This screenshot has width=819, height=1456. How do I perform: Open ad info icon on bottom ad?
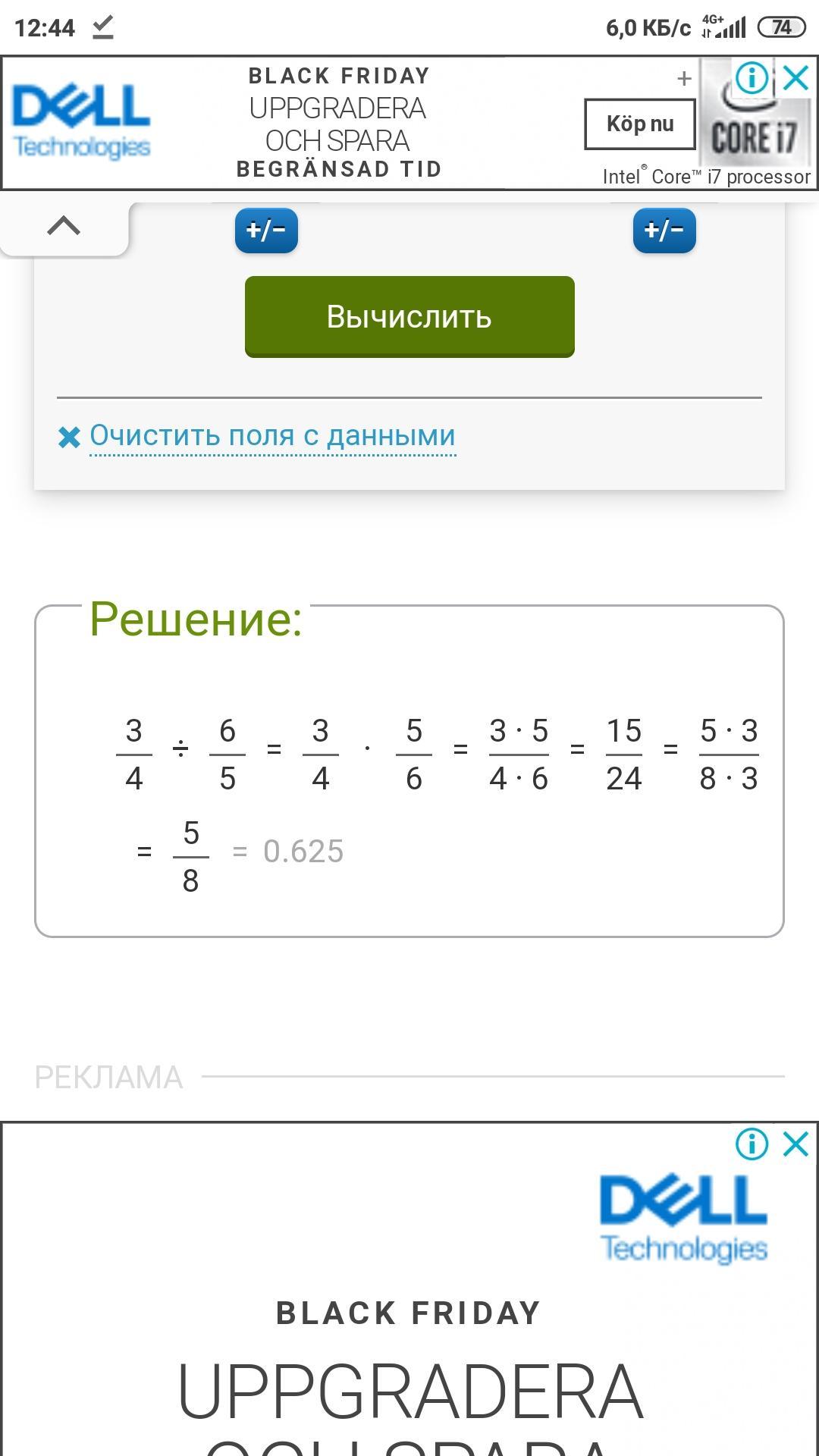(752, 1144)
